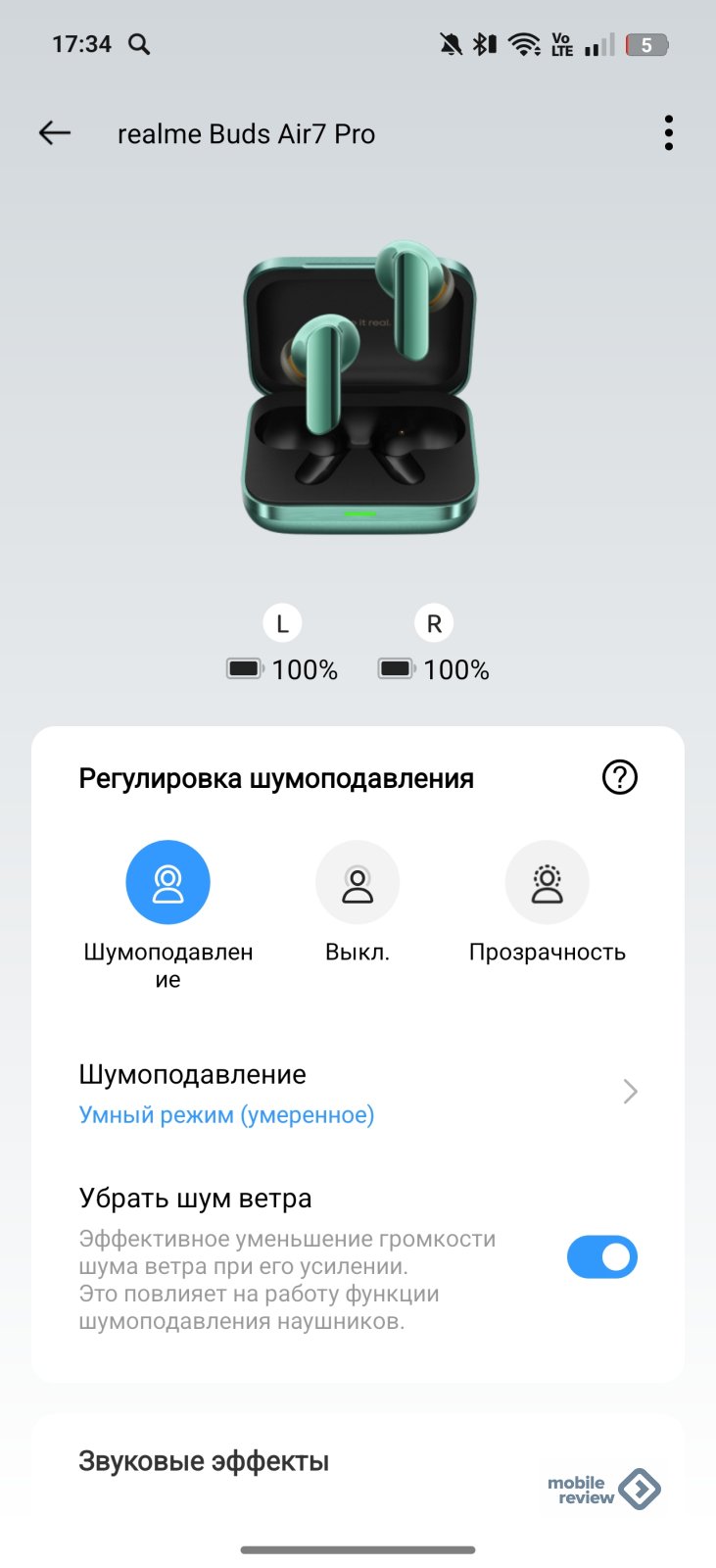
Task: Select the Шумоподавление noise cancelling mode
Action: 167,882
